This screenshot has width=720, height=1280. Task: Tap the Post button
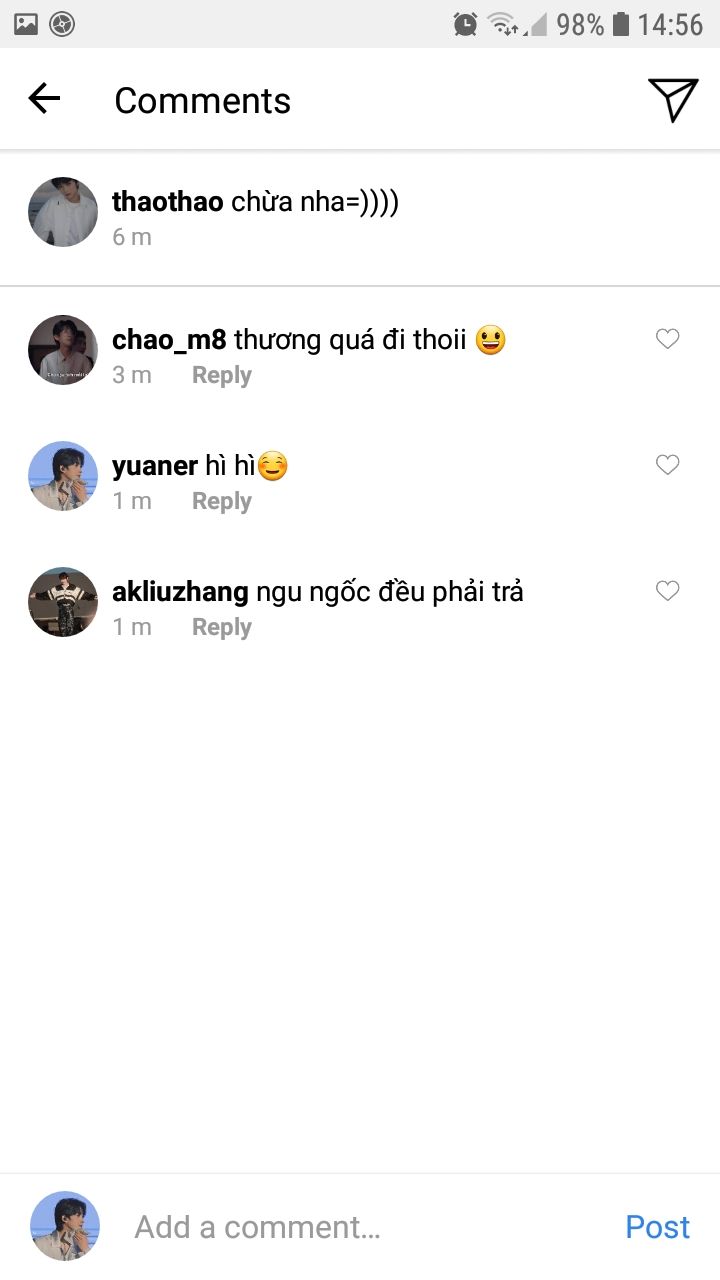[x=657, y=1227]
